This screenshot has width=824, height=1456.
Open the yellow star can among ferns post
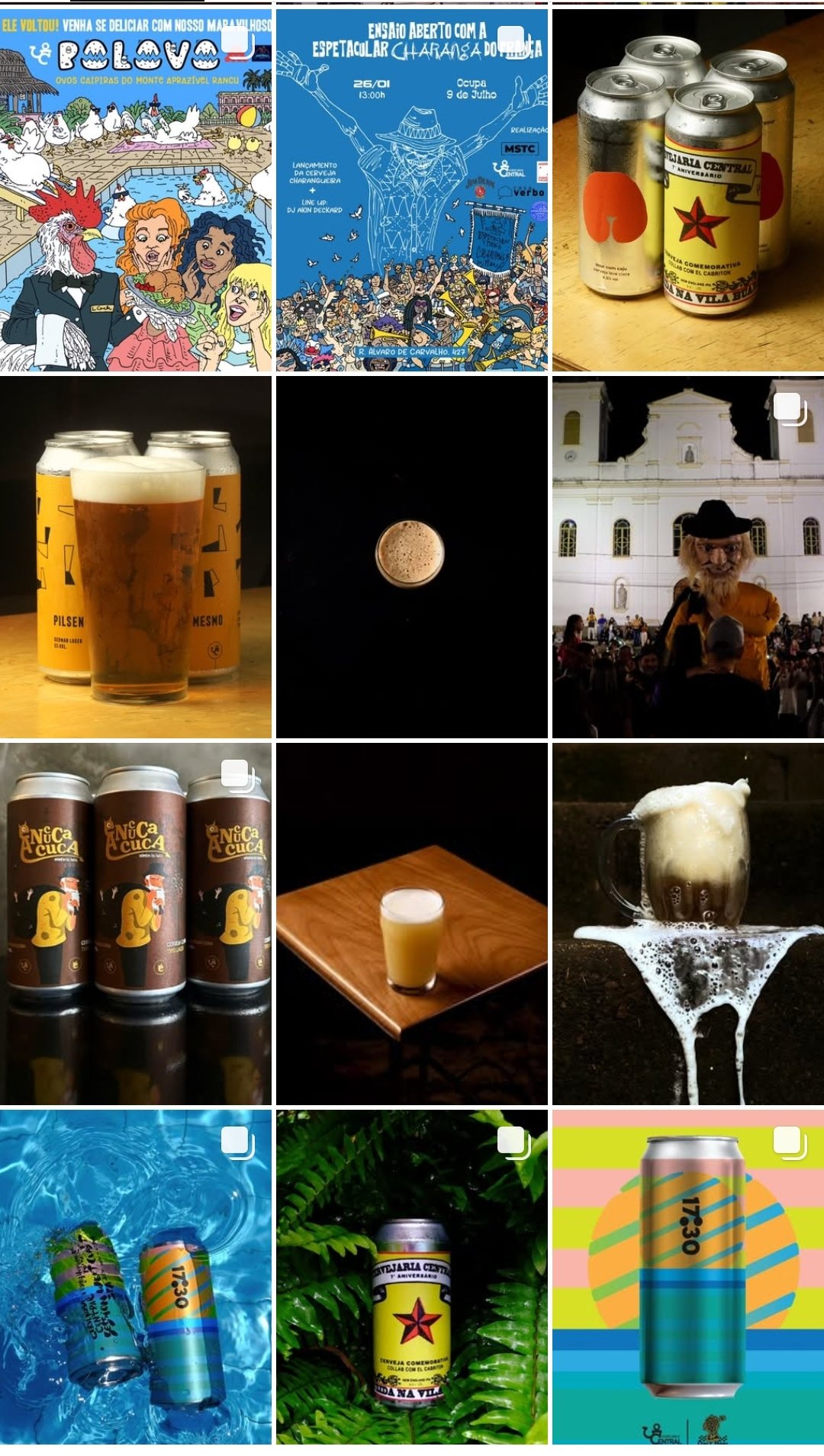[x=412, y=1277]
